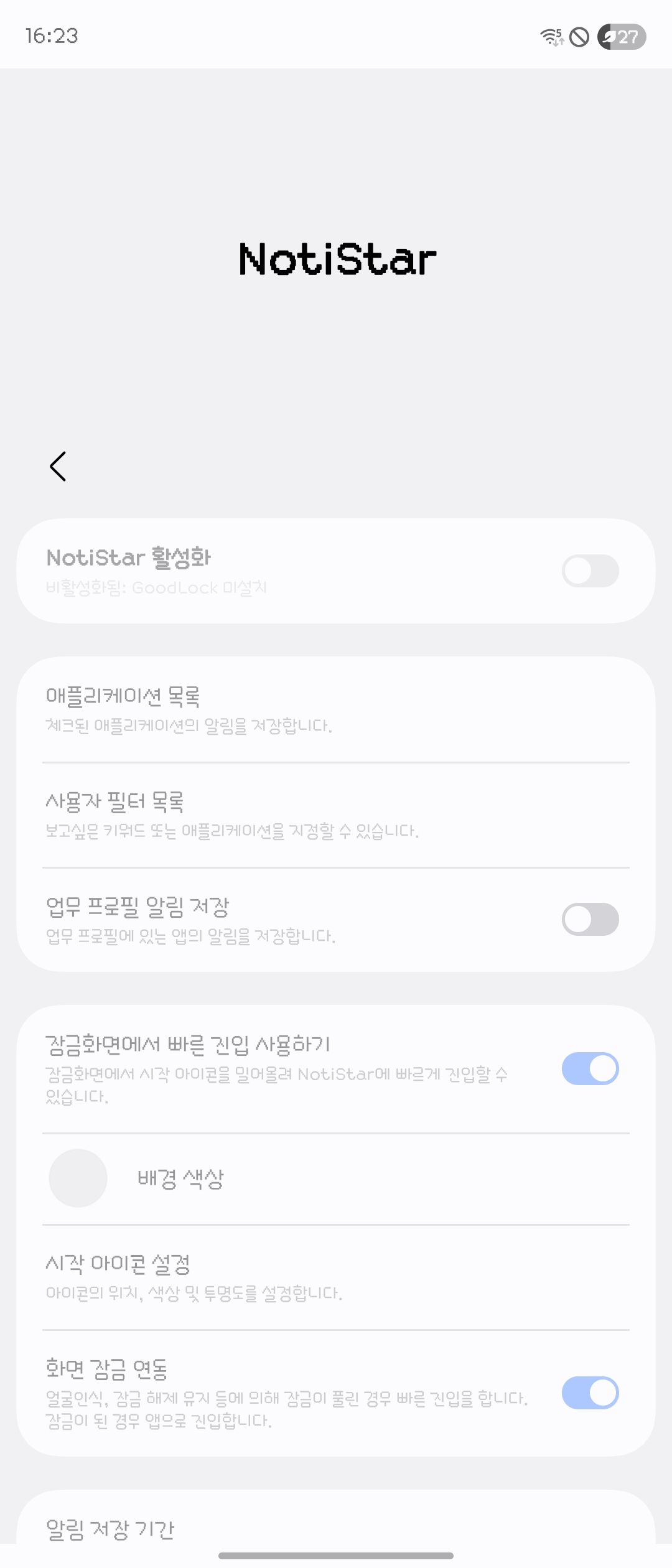672x1568 pixels.
Task: Disable 잠금화면에서 빠른 진입 사용하기
Action: pyautogui.click(x=590, y=1068)
